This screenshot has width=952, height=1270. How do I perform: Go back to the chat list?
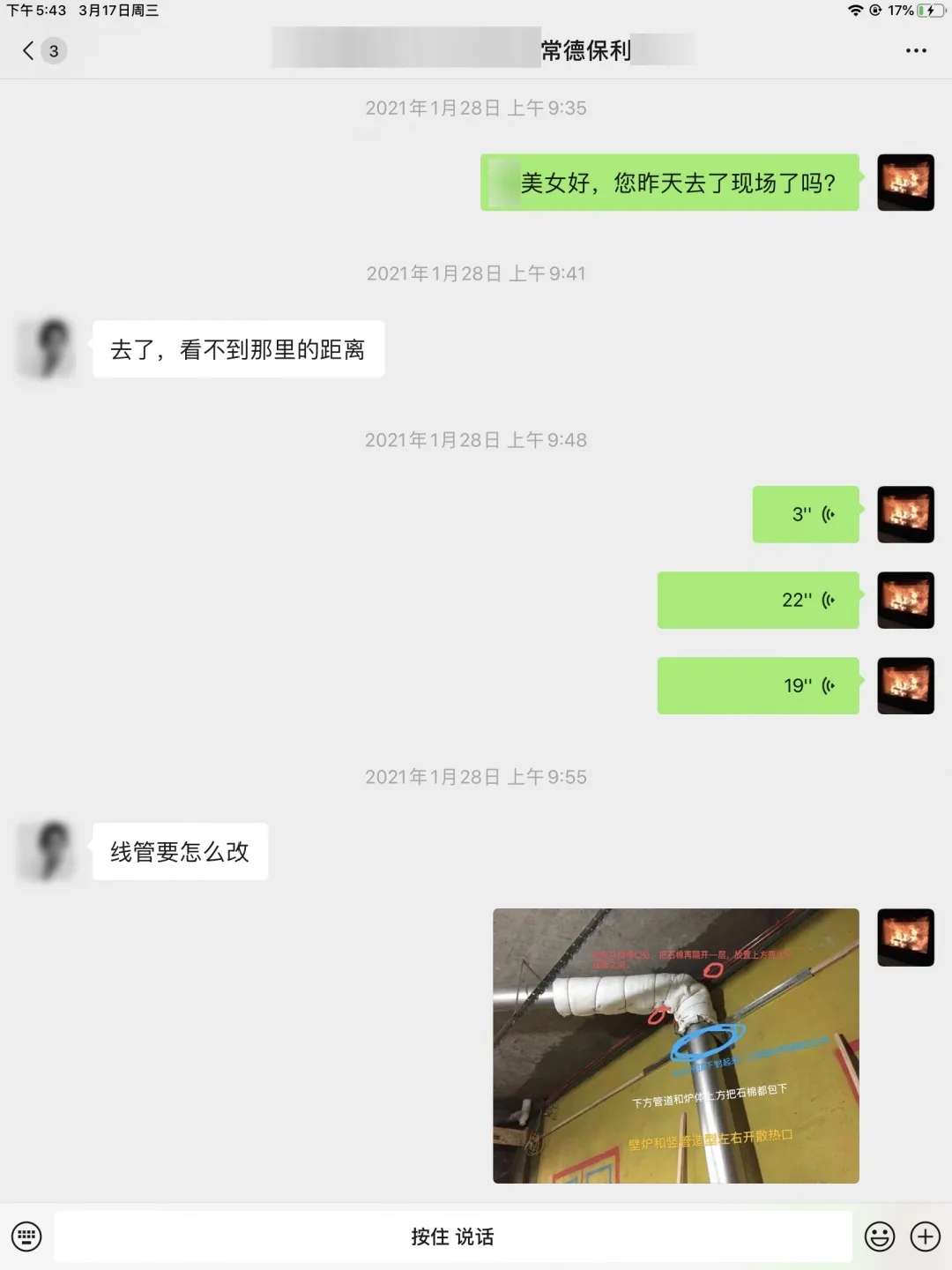[x=30, y=50]
